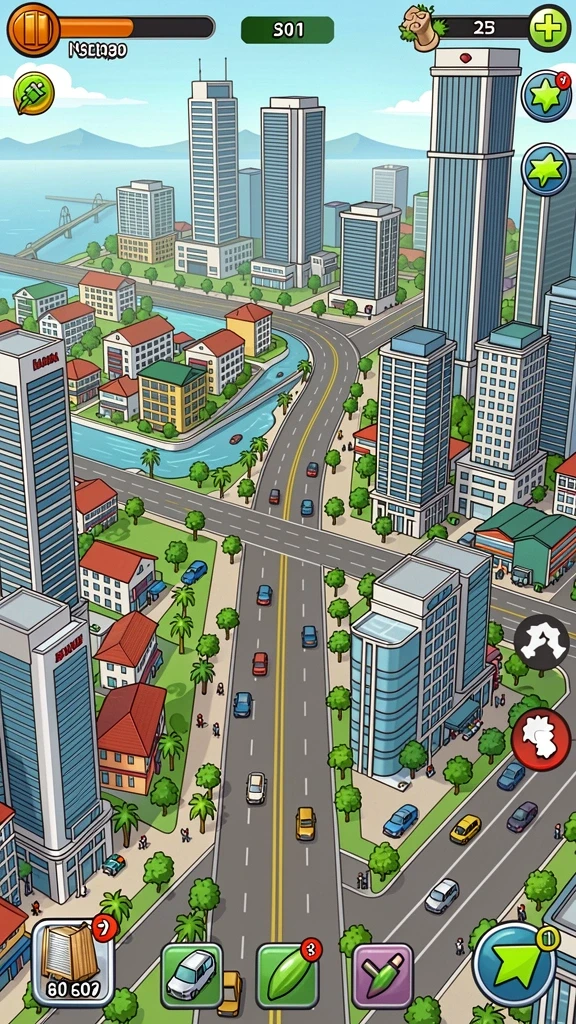The height and width of the screenshot is (1024, 576).
Task: Open the dark round button with white shape
Action: point(541,643)
